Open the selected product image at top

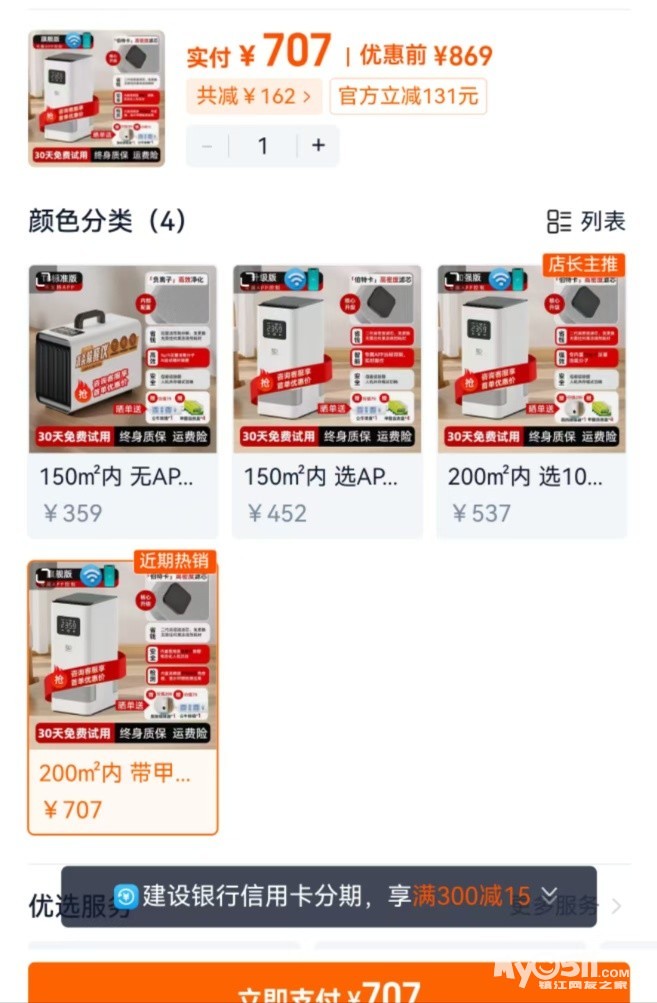tap(97, 98)
